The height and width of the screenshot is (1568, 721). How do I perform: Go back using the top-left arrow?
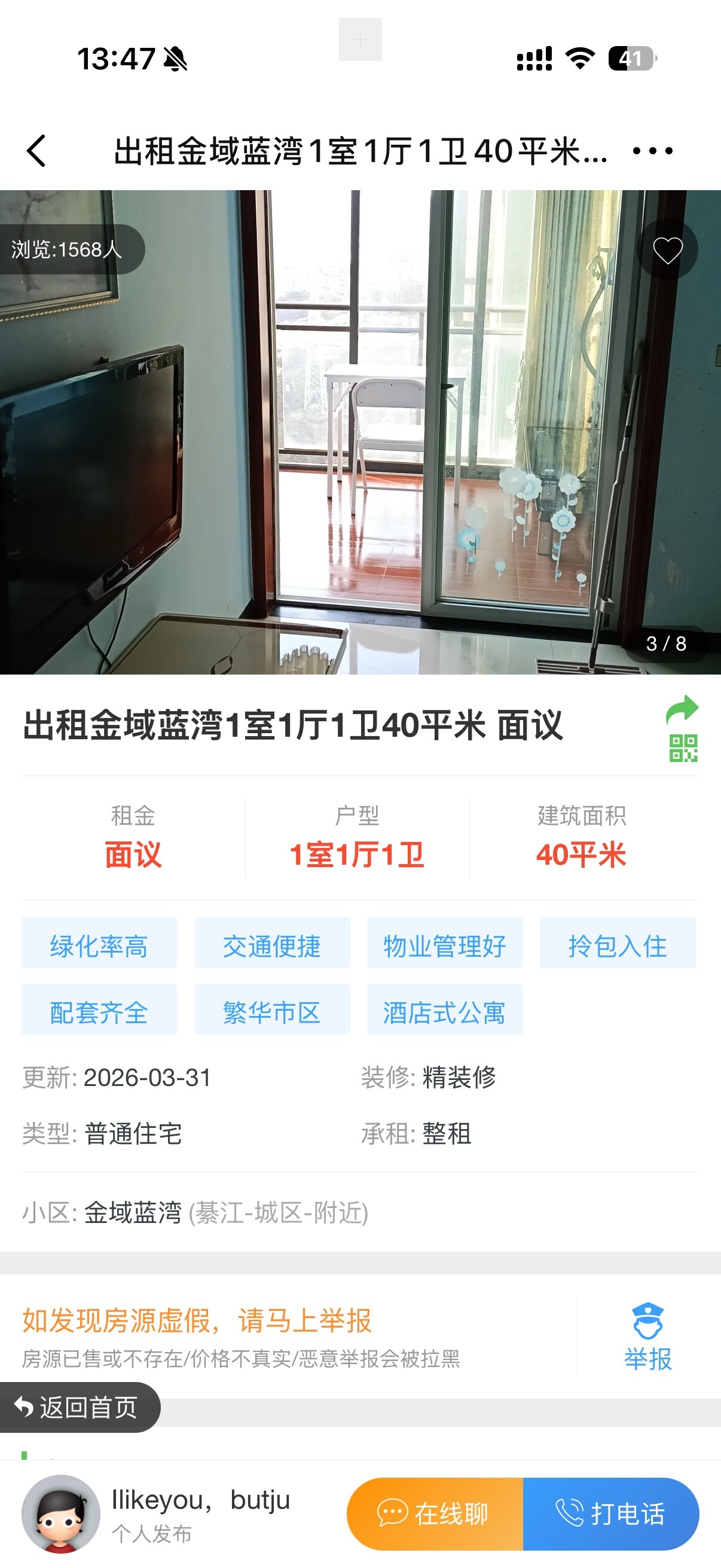(x=36, y=150)
